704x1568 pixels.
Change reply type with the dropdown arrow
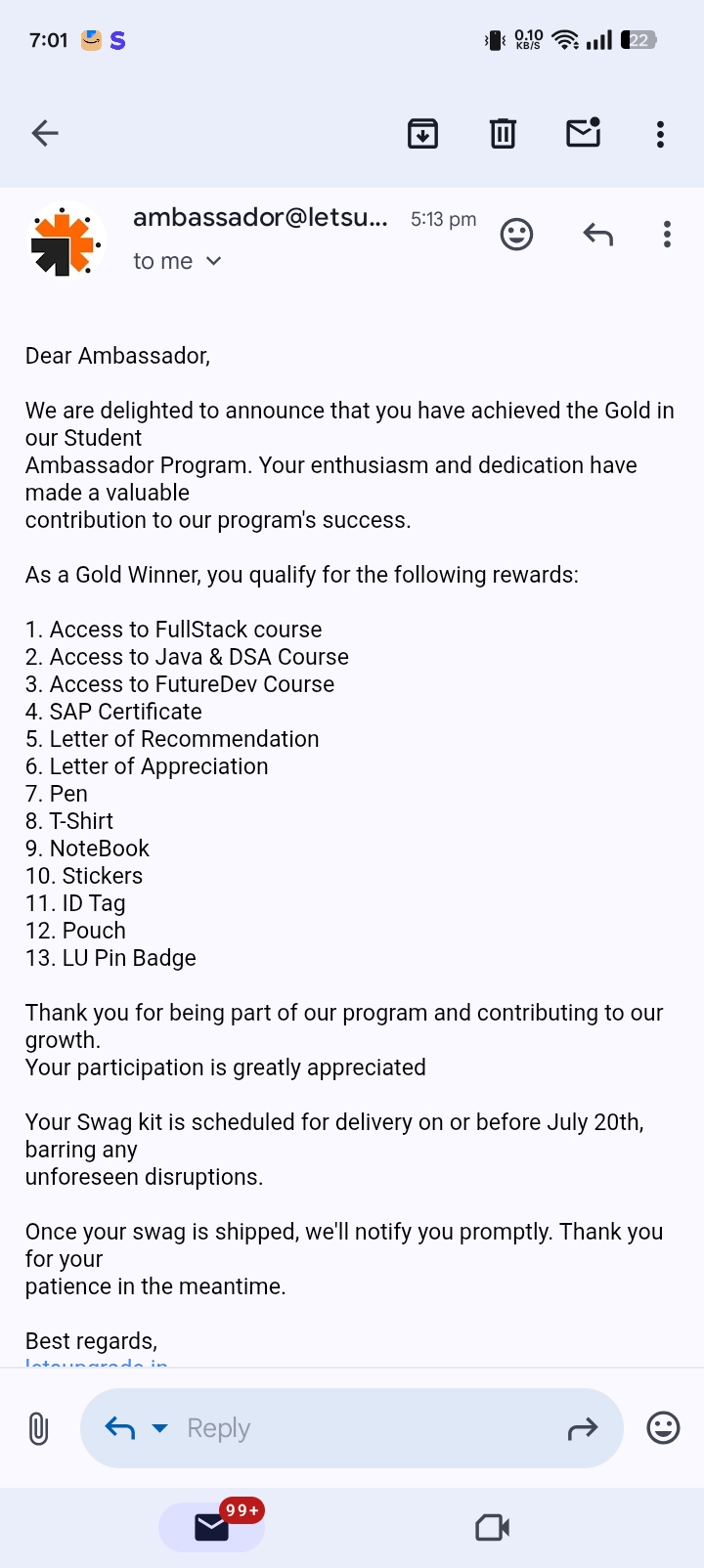coord(160,1428)
